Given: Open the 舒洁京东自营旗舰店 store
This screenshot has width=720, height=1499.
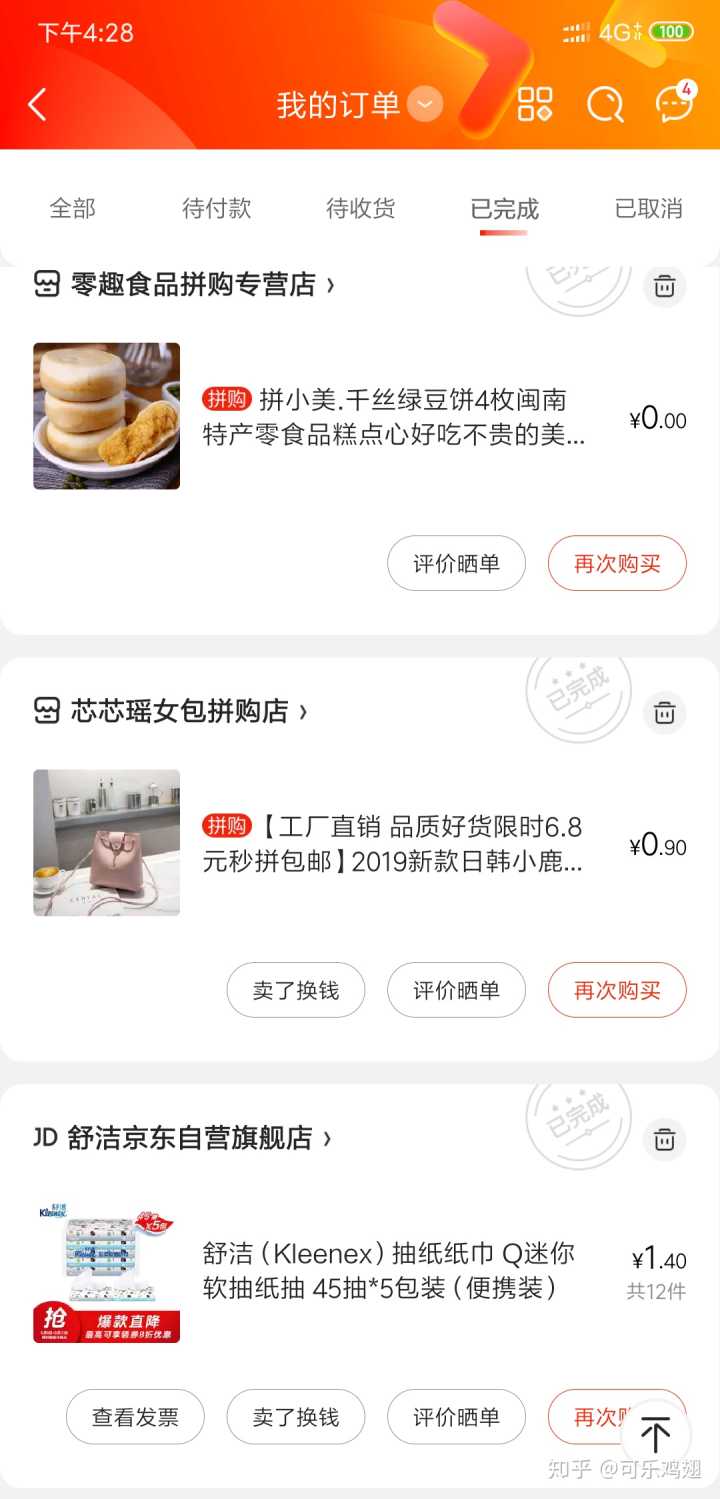Looking at the screenshot, I should point(190,1138).
